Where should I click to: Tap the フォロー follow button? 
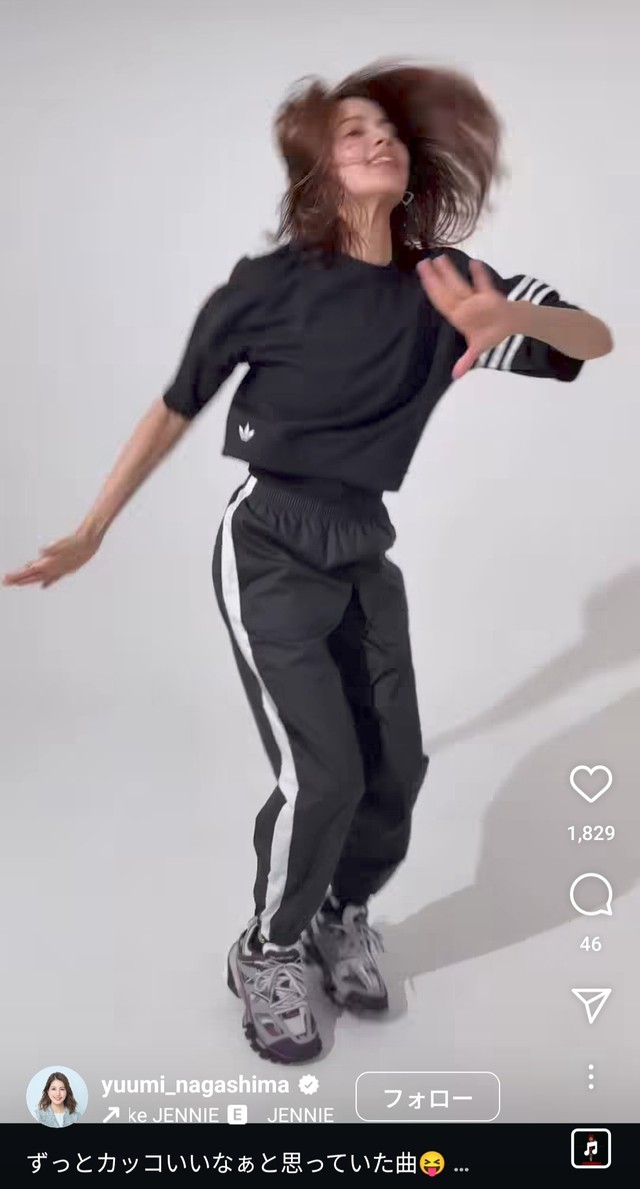point(427,1097)
